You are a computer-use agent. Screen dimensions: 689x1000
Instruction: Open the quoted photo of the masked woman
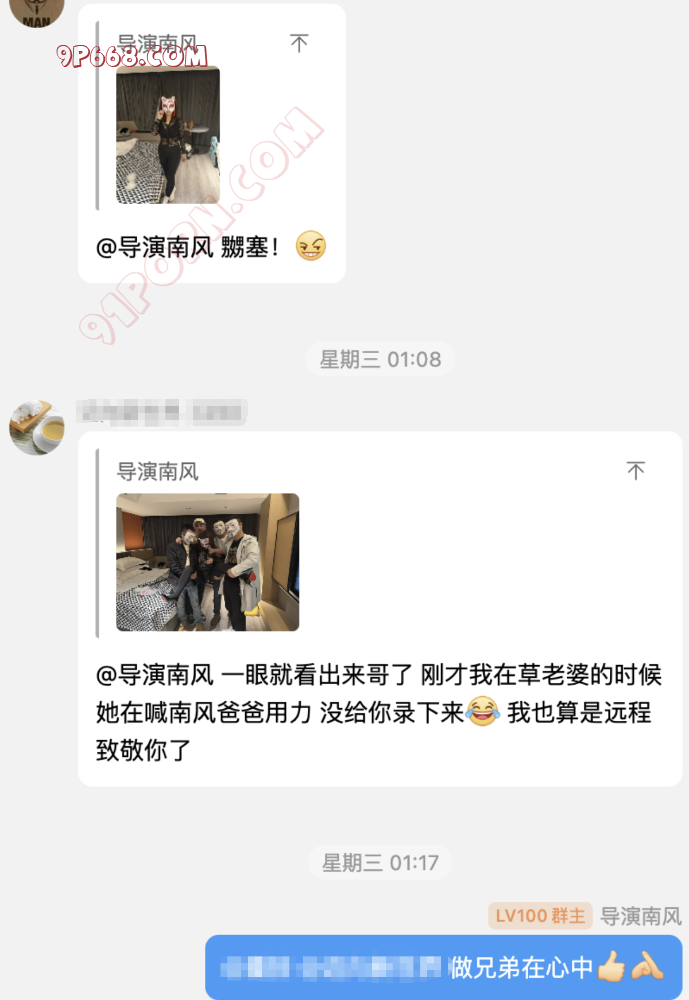click(168, 135)
